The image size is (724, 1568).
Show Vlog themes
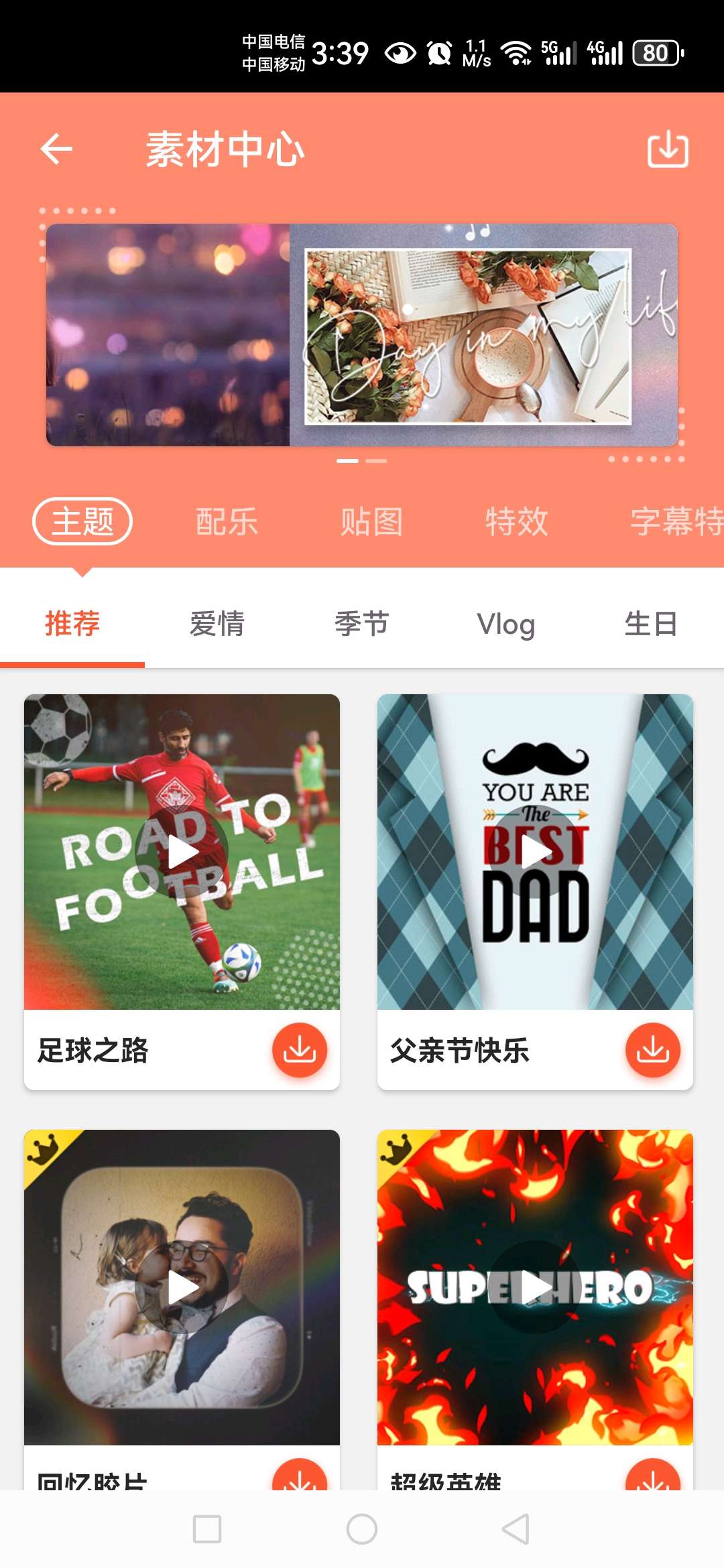click(x=506, y=624)
